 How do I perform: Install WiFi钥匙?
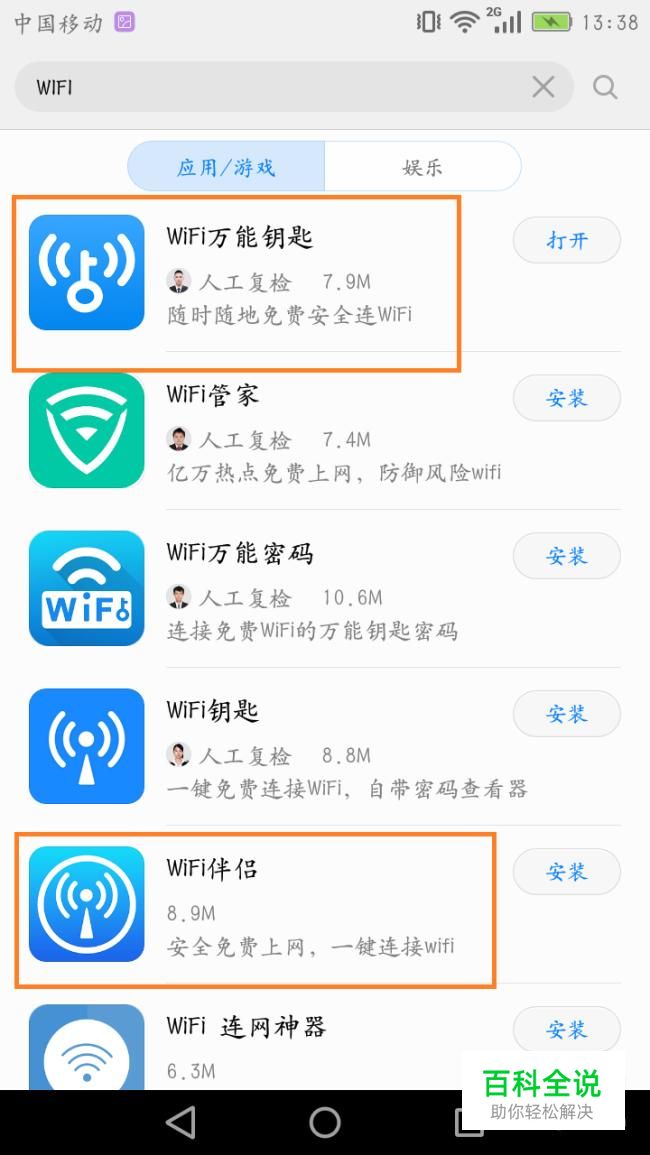(x=566, y=714)
